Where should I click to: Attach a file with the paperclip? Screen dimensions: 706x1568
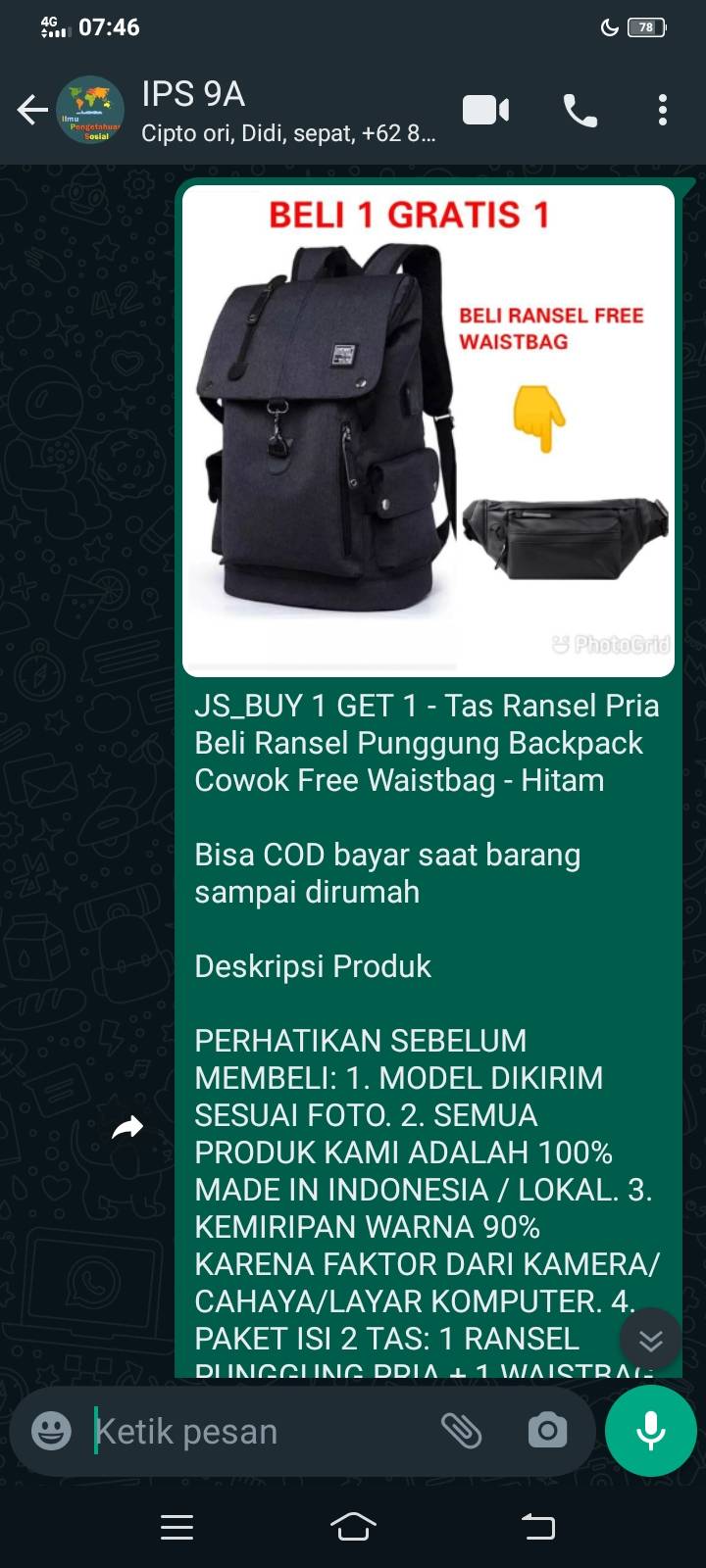pyautogui.click(x=461, y=1431)
